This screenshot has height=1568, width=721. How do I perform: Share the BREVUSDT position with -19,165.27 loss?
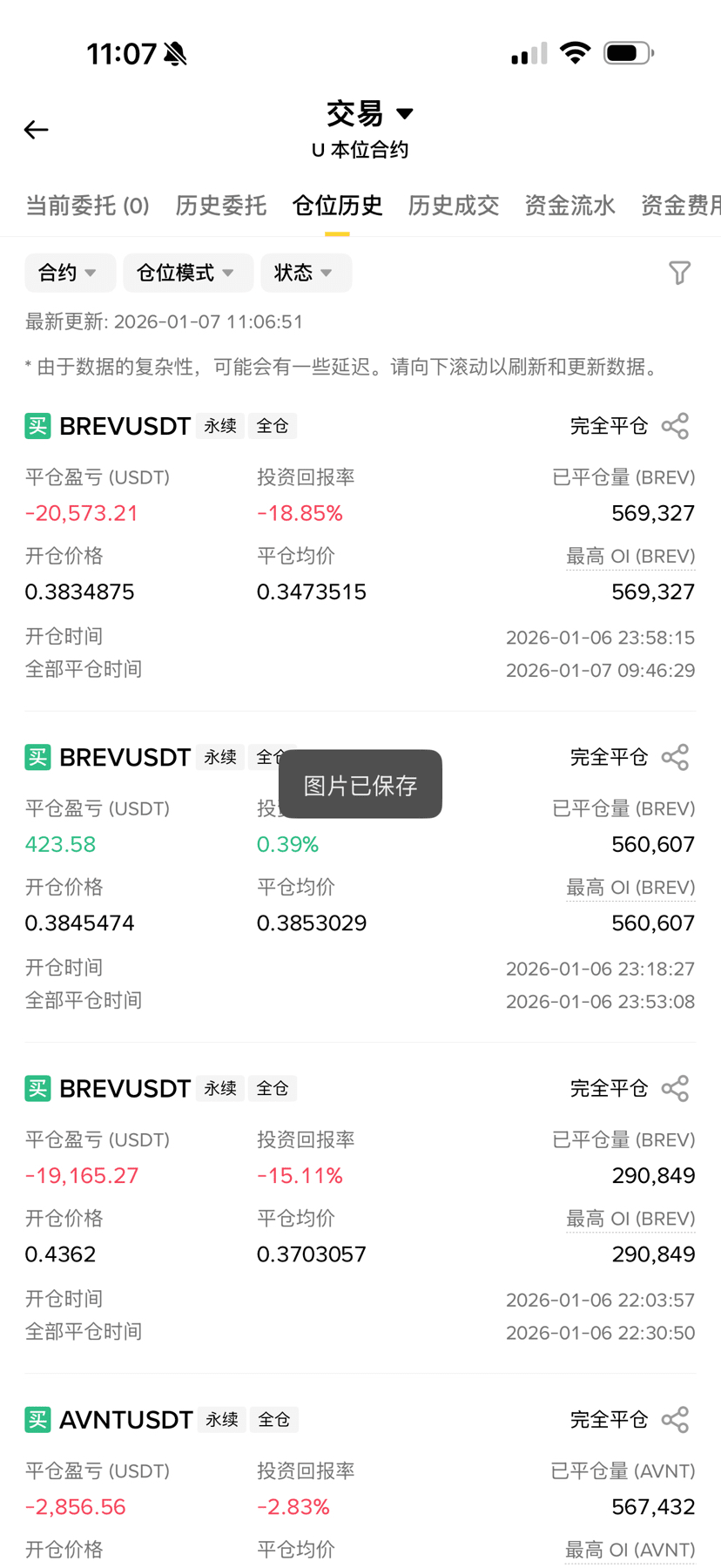[675, 1088]
